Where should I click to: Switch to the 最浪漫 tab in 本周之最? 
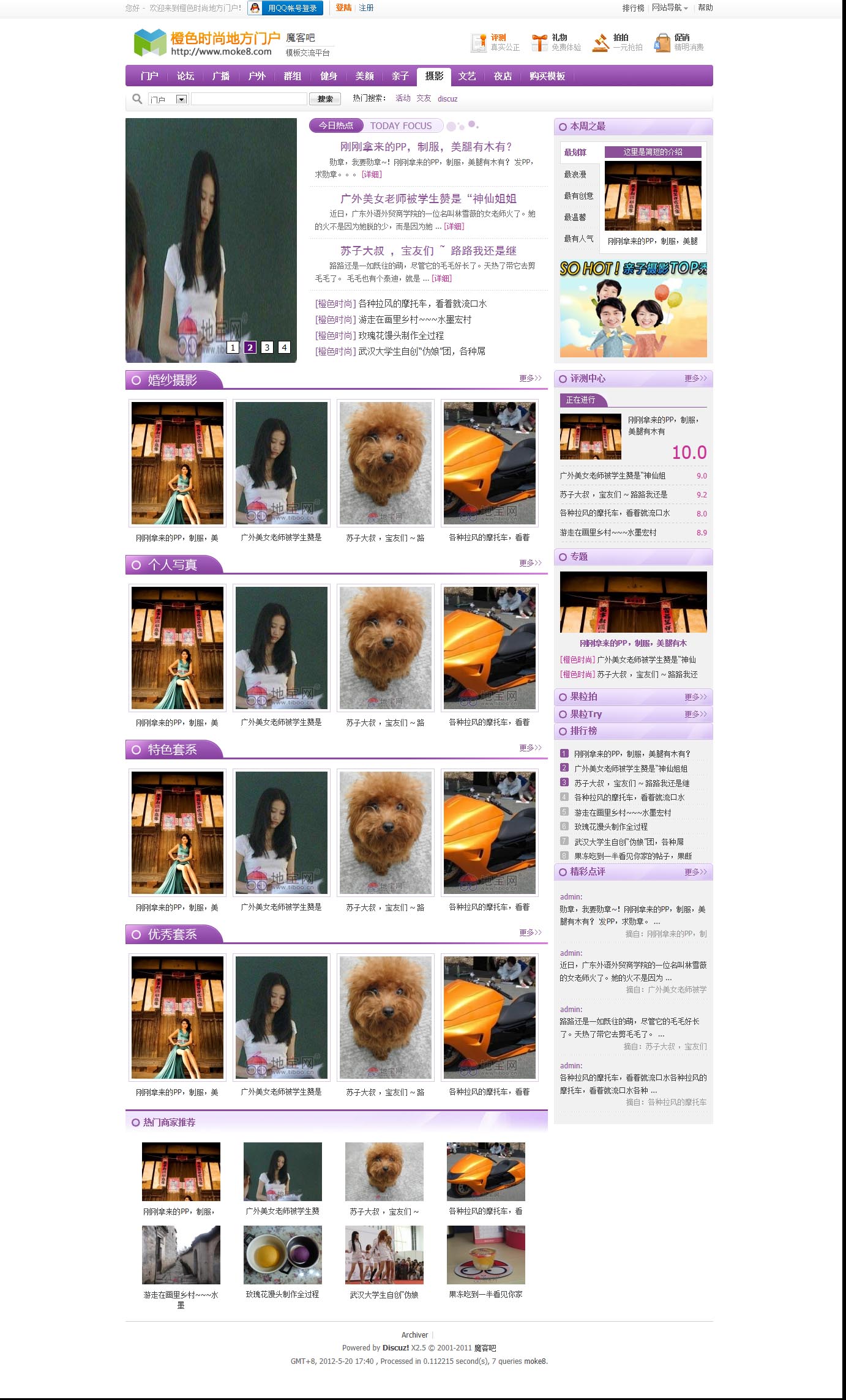tap(575, 173)
